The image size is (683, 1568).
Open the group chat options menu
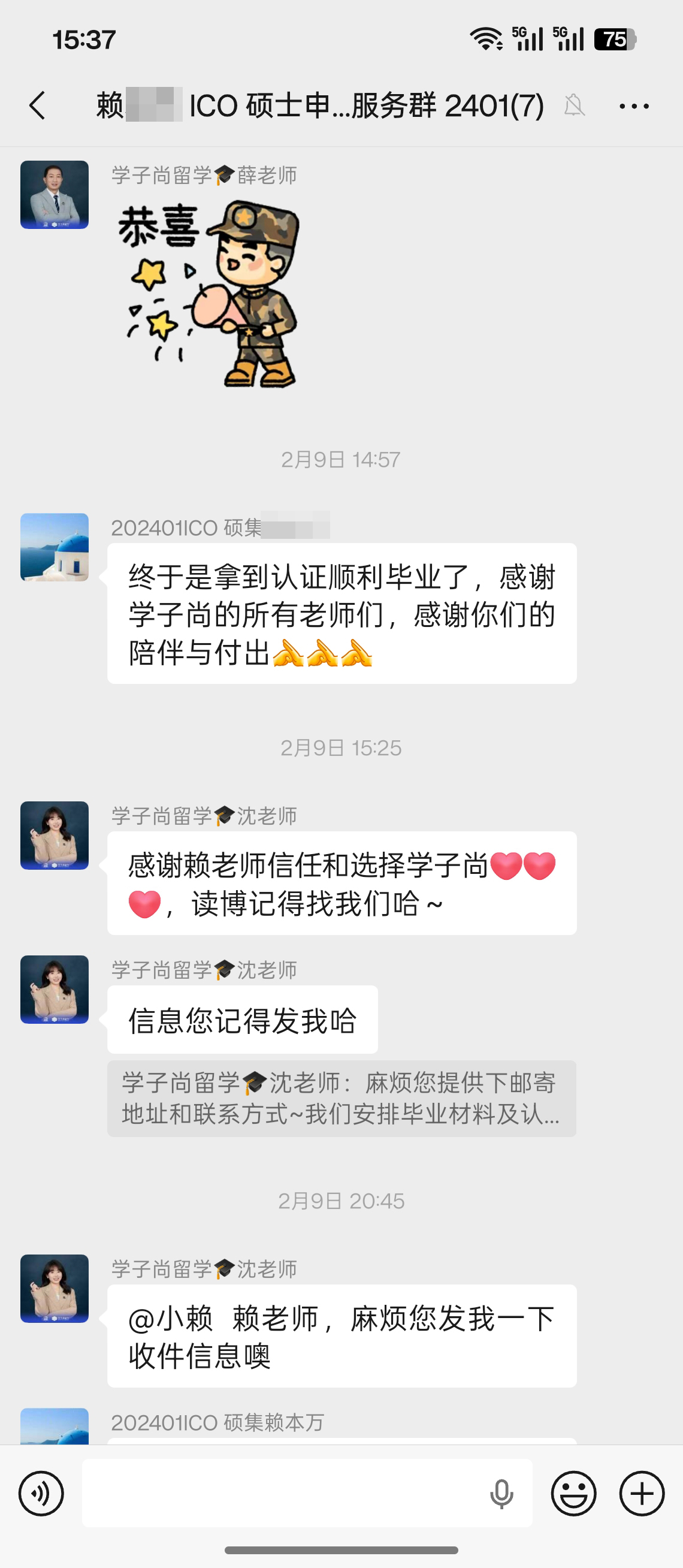[x=634, y=106]
